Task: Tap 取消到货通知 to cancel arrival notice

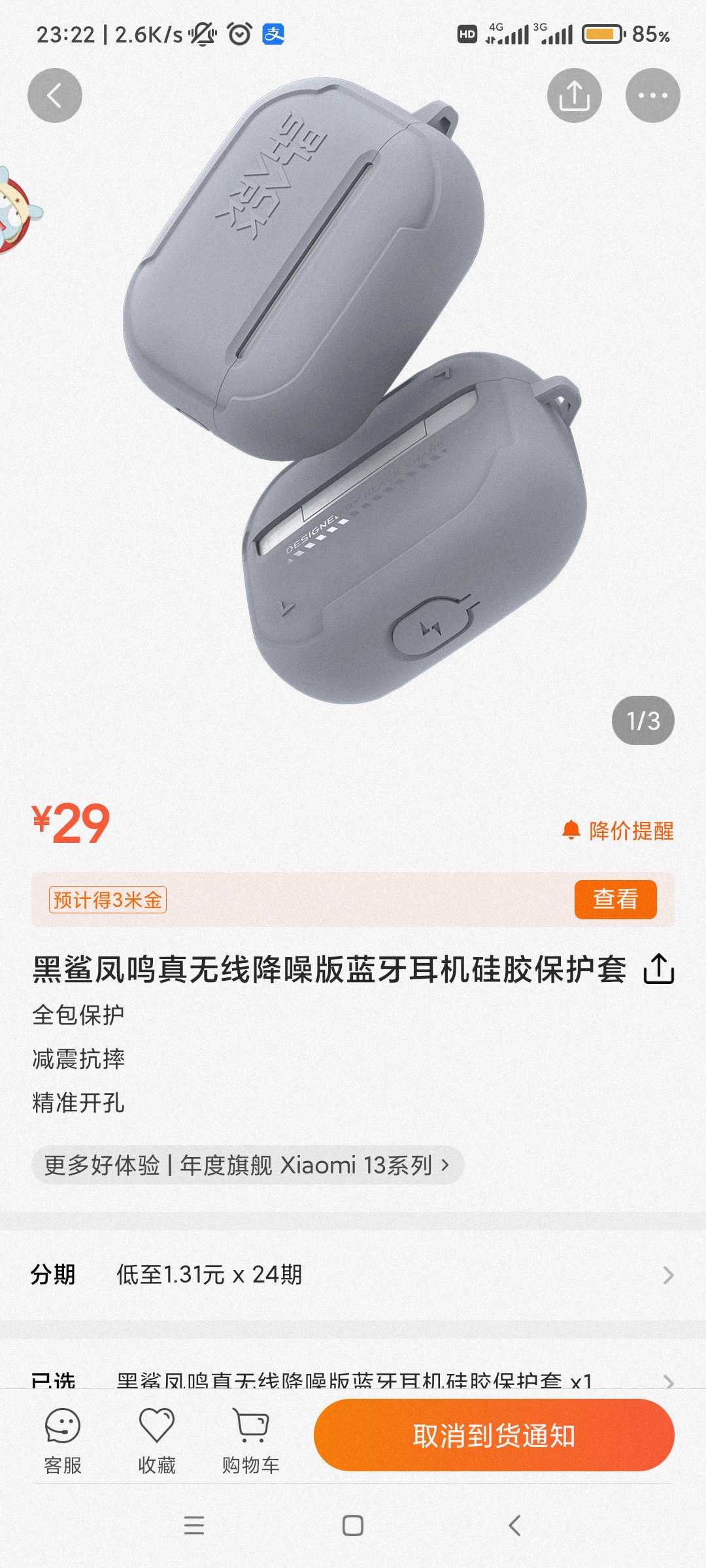Action: 494,1435
